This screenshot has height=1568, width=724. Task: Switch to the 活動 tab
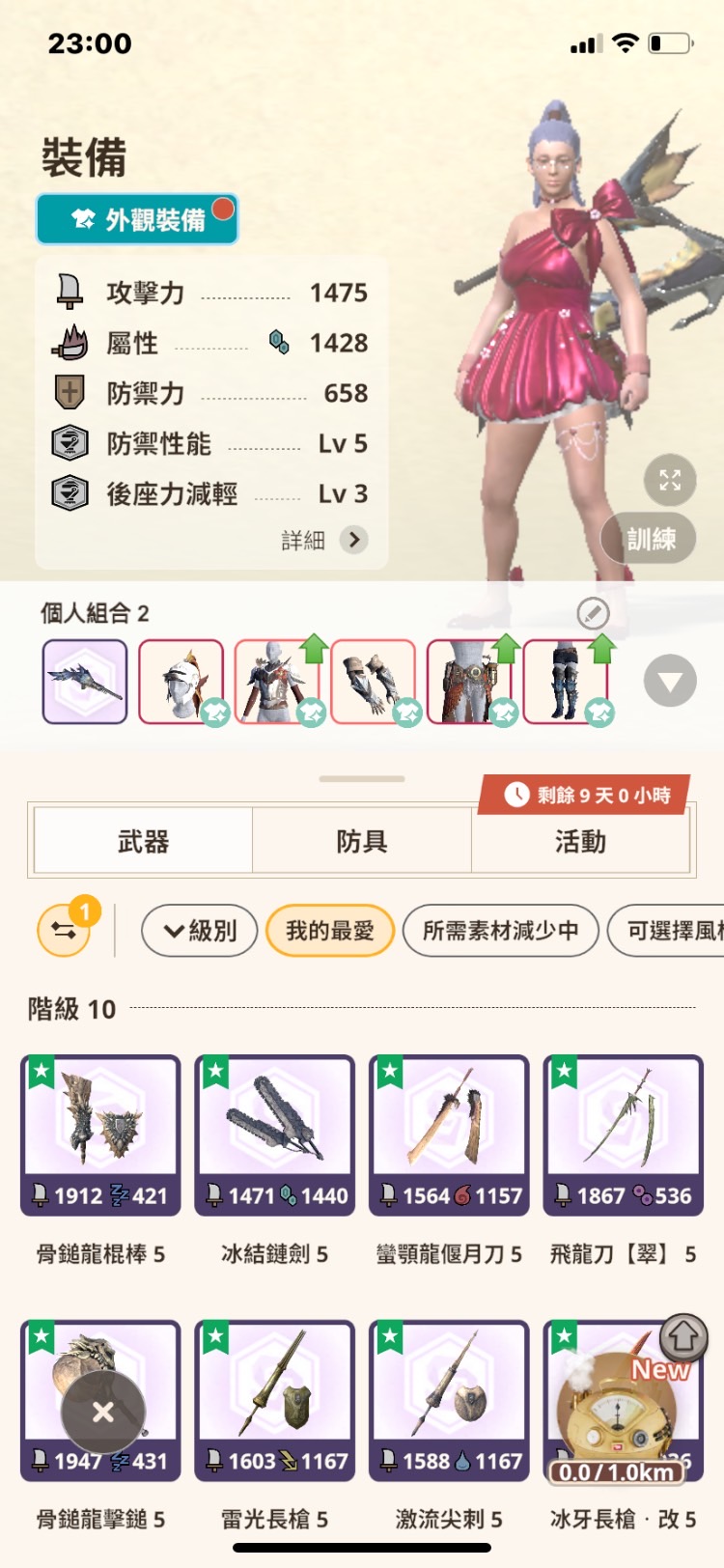(580, 841)
